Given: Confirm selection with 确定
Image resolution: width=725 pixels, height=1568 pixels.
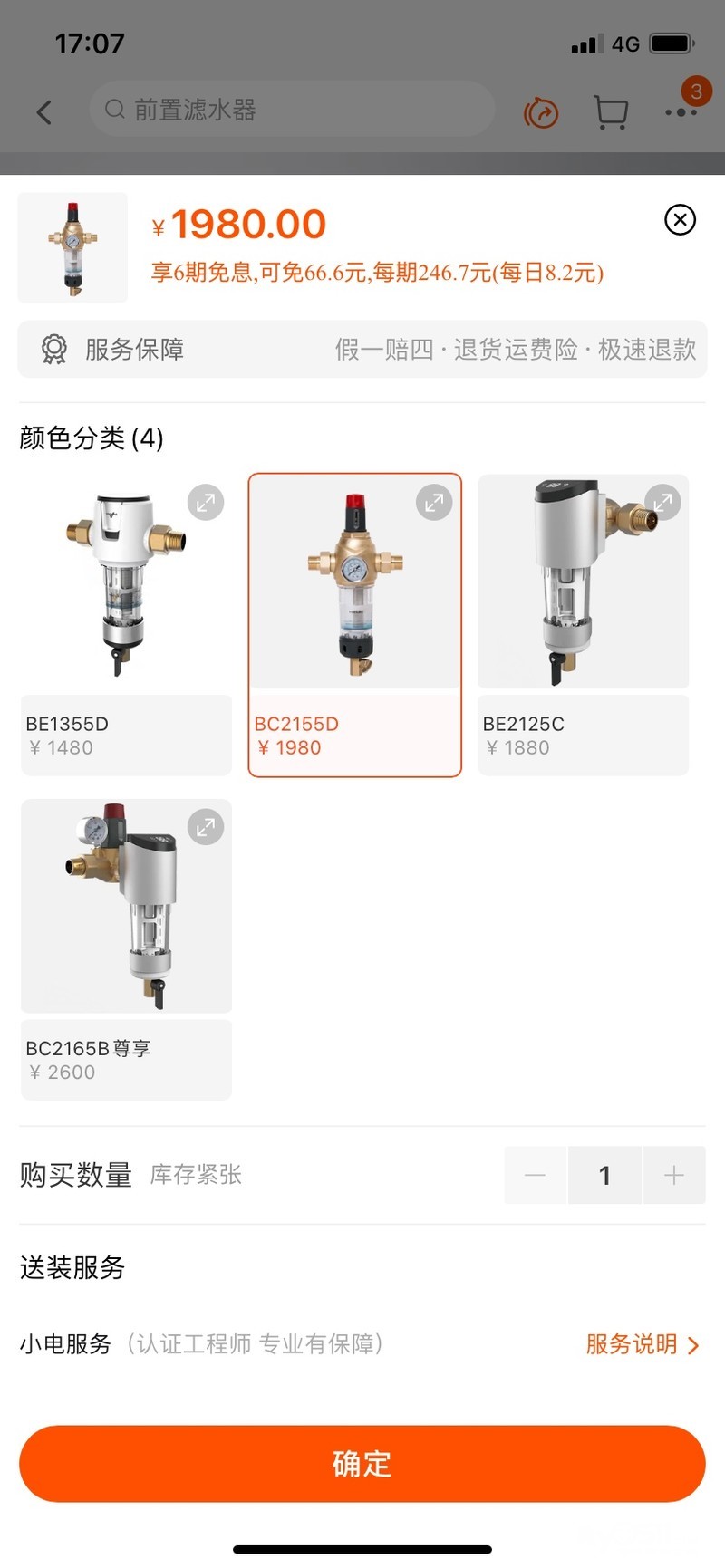Looking at the screenshot, I should (362, 1463).
